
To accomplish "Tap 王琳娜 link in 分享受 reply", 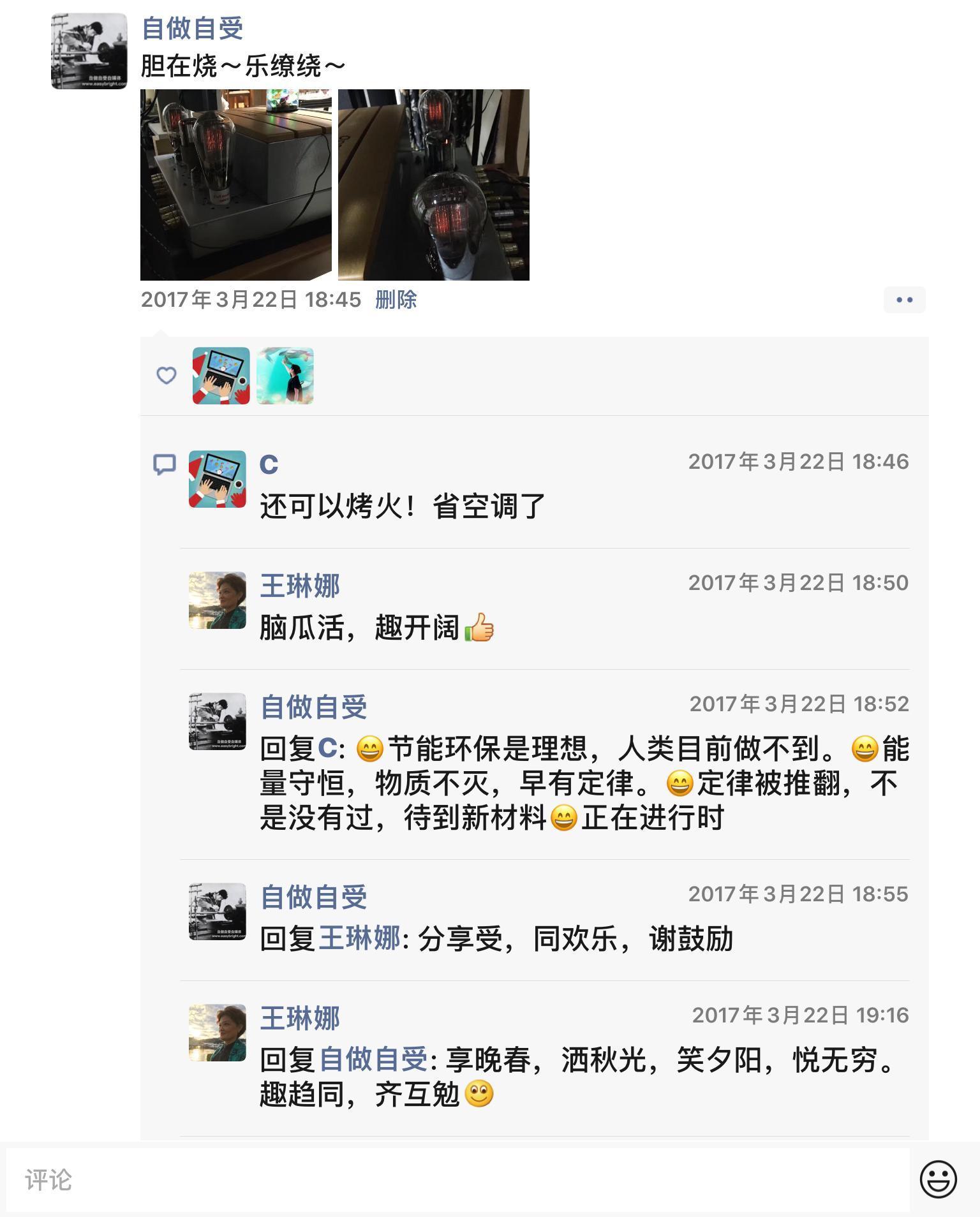I will pyautogui.click(x=359, y=939).
